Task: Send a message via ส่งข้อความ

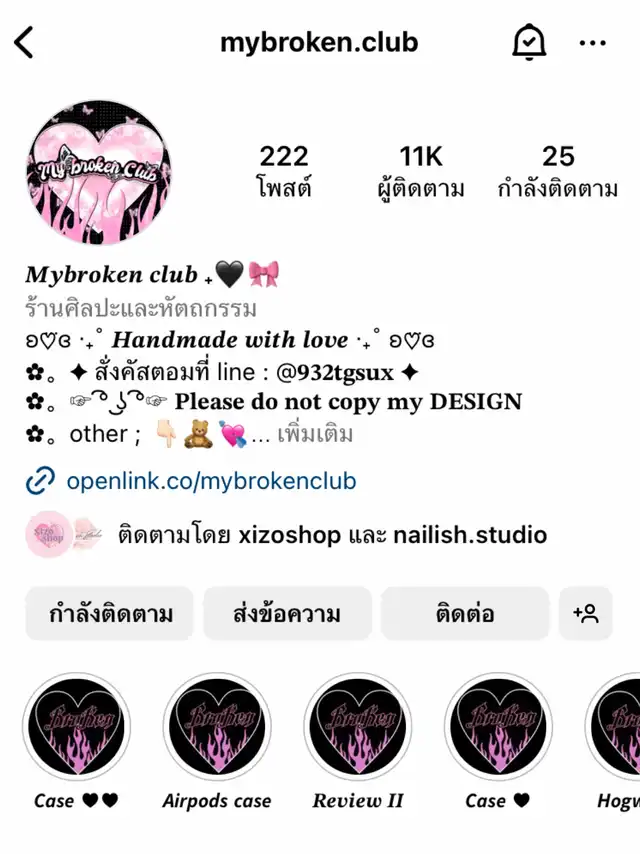Action: click(286, 613)
